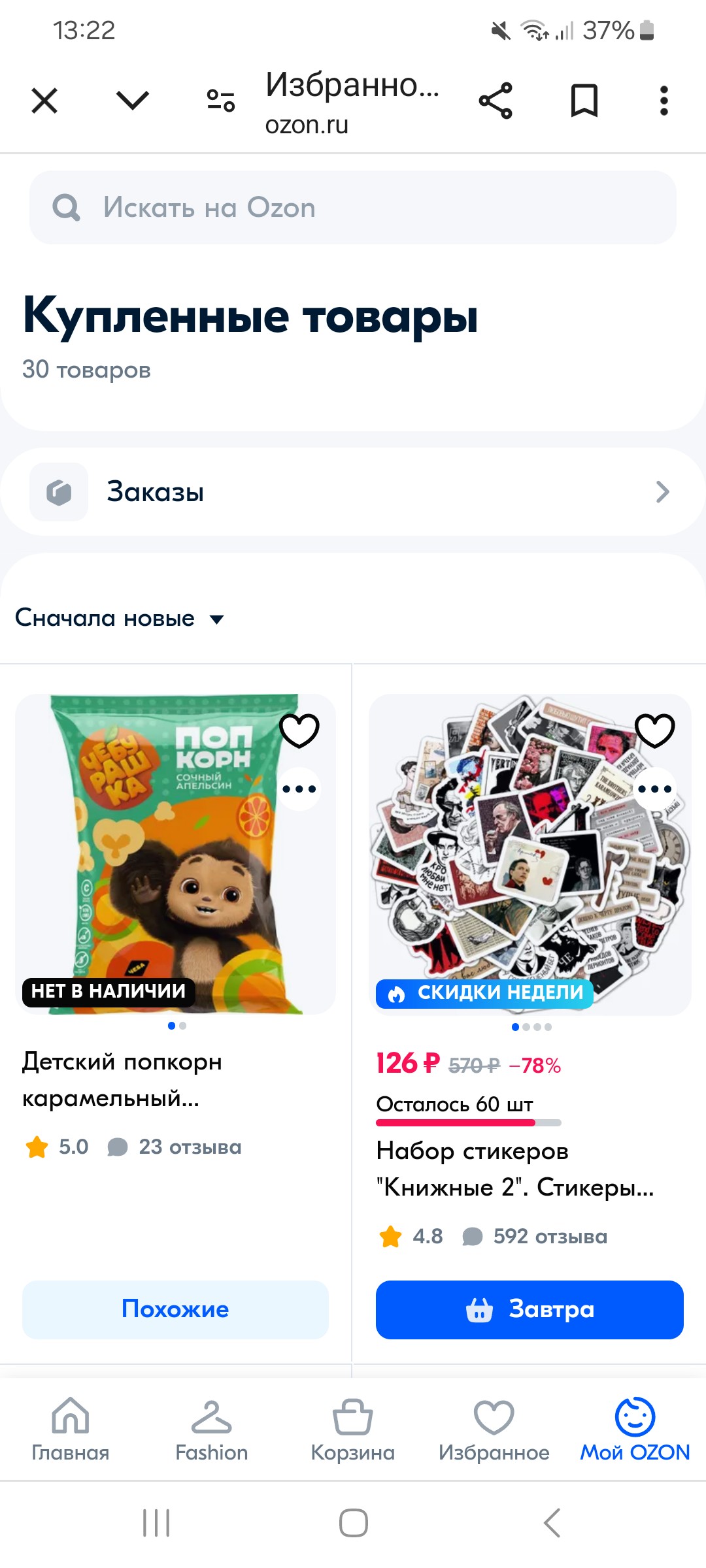The image size is (706, 1568).
Task: Close the browser tab with X
Action: [44, 101]
